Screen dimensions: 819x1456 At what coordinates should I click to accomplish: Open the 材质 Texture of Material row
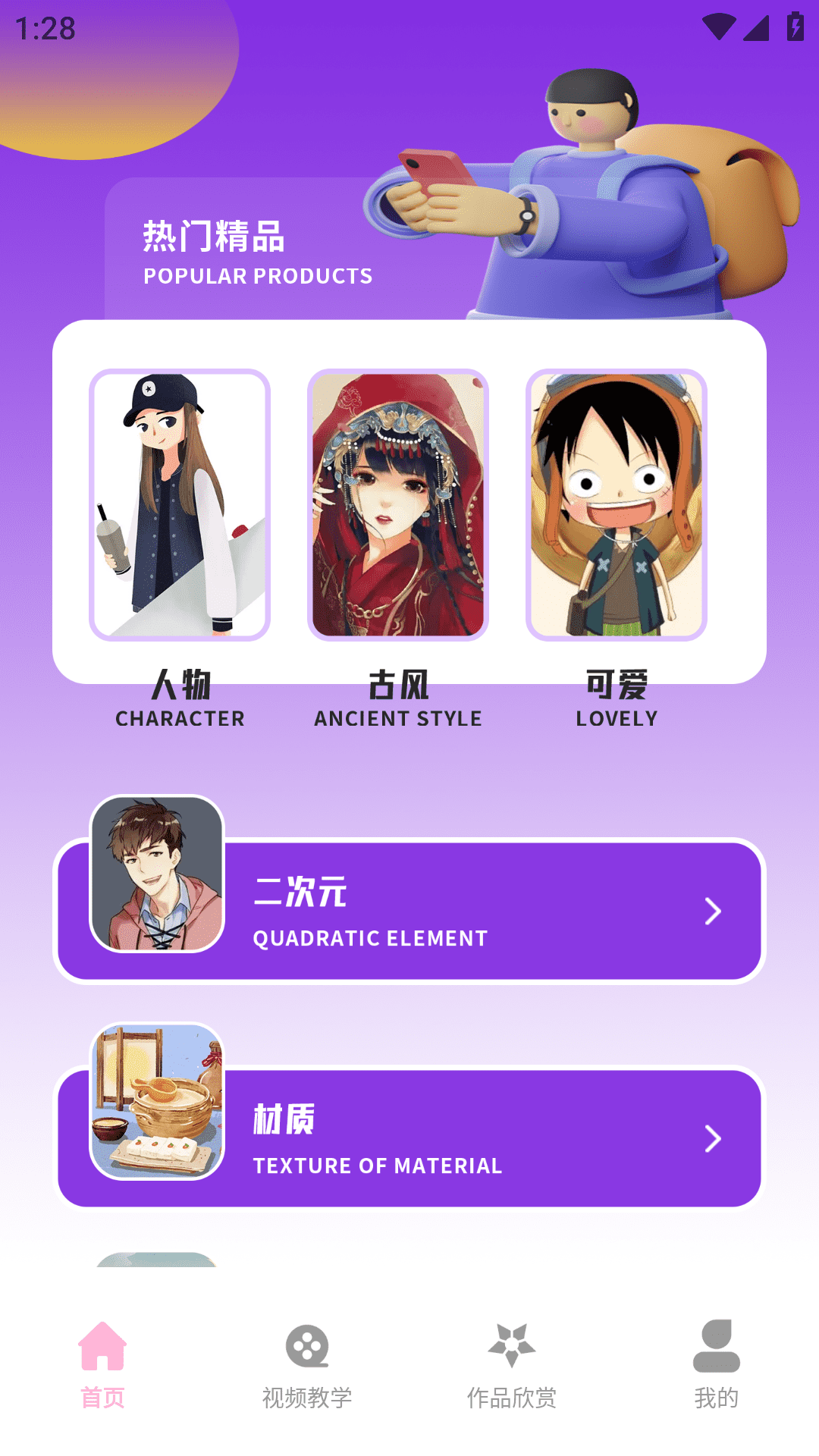409,1138
